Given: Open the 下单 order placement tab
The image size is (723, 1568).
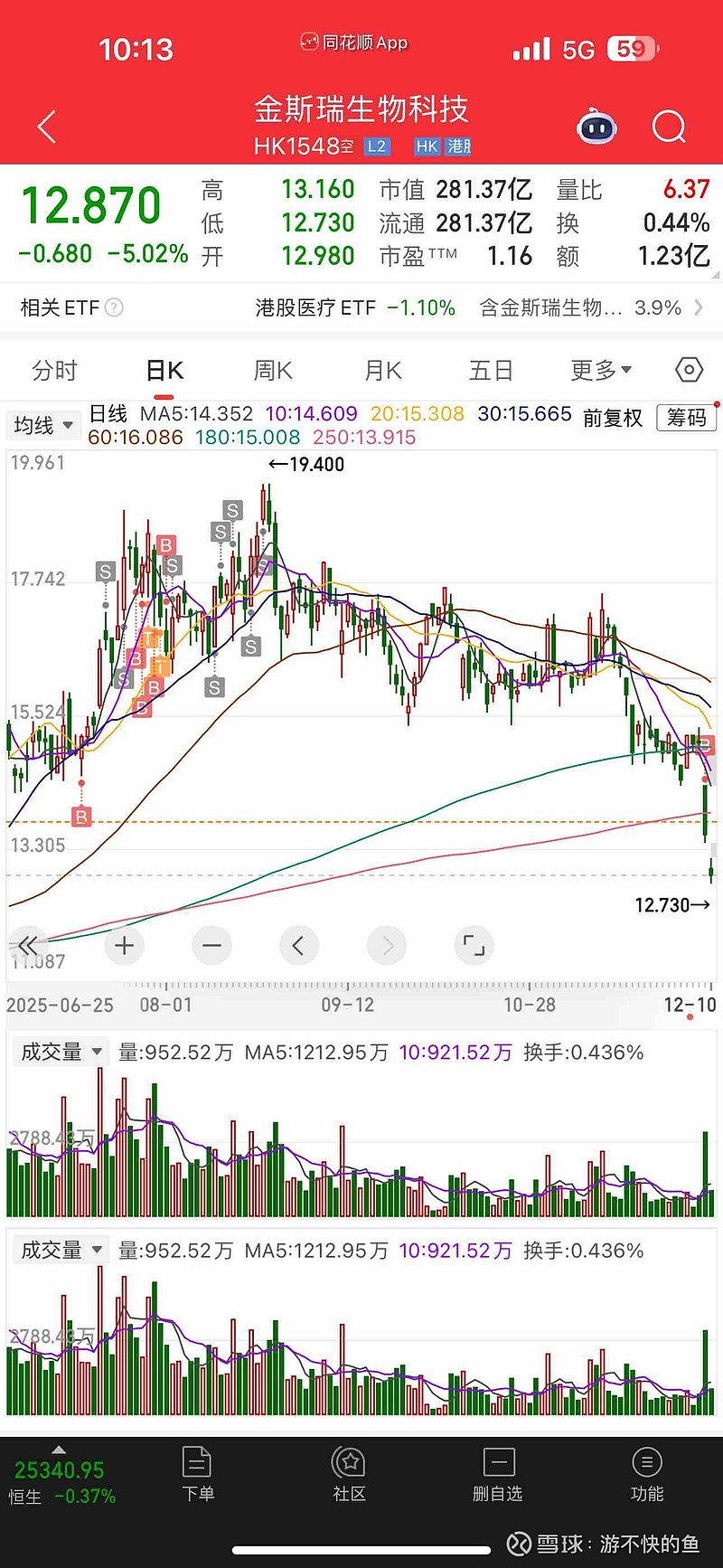Looking at the screenshot, I should (x=197, y=1474).
